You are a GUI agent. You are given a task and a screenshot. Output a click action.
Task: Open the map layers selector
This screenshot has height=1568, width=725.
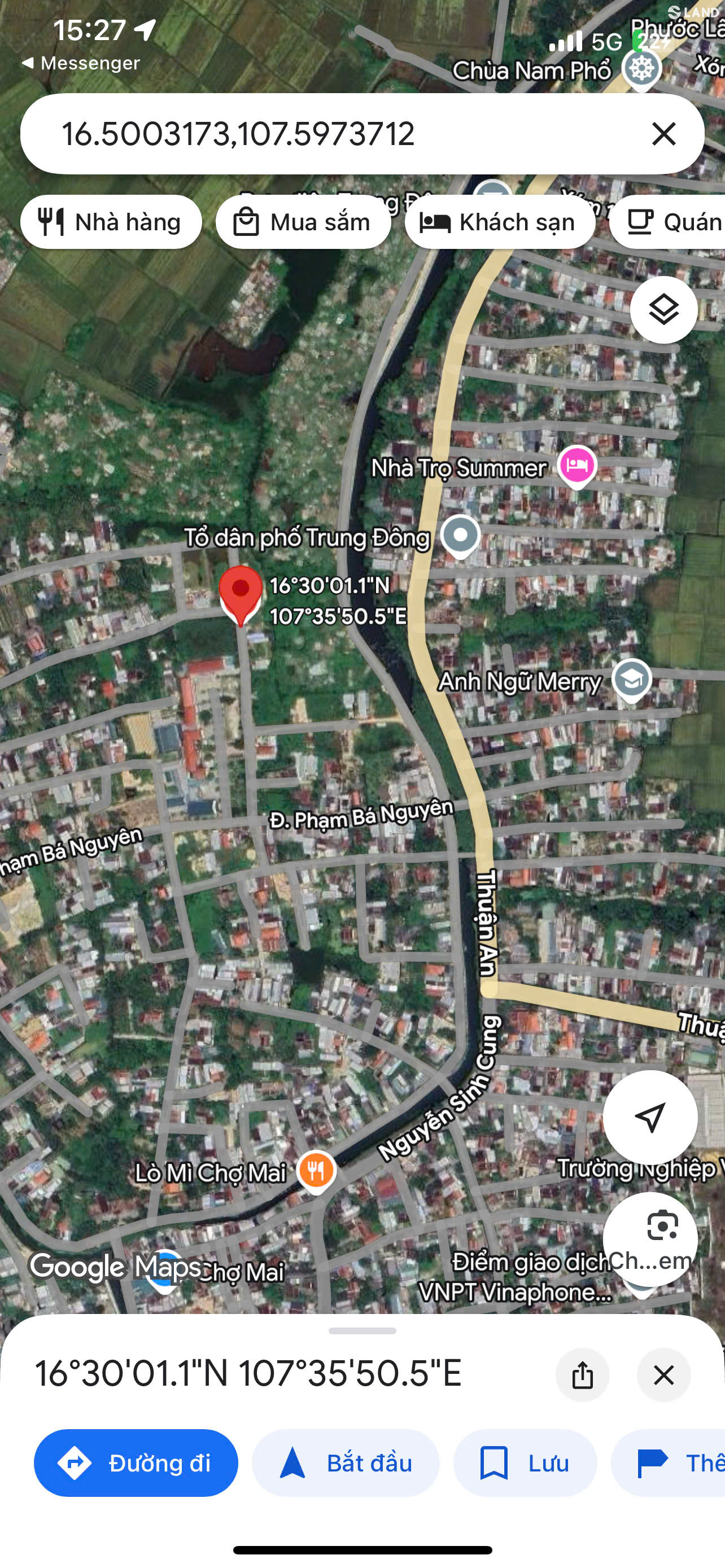663,310
